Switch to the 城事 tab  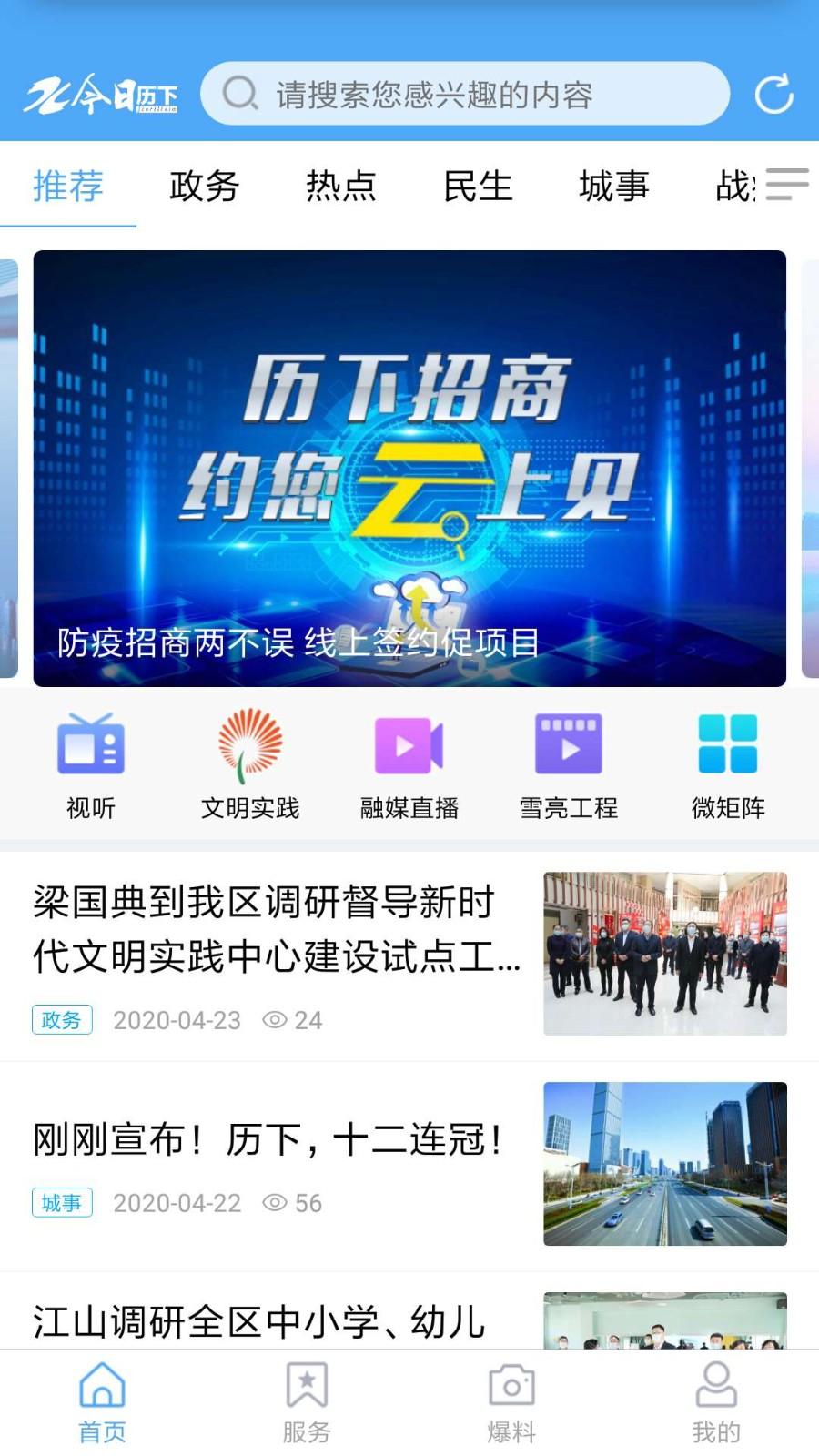click(612, 187)
